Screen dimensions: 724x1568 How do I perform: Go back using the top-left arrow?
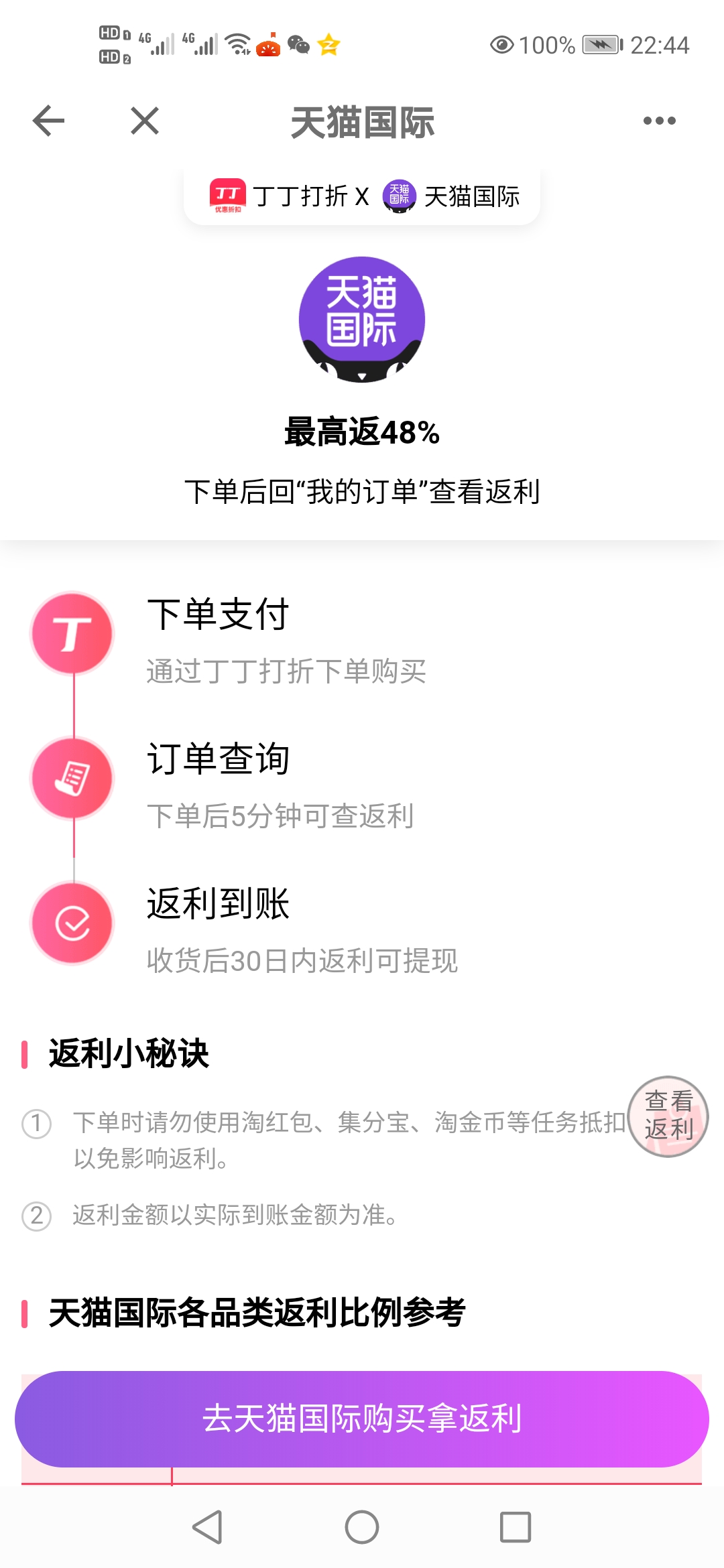click(x=48, y=121)
